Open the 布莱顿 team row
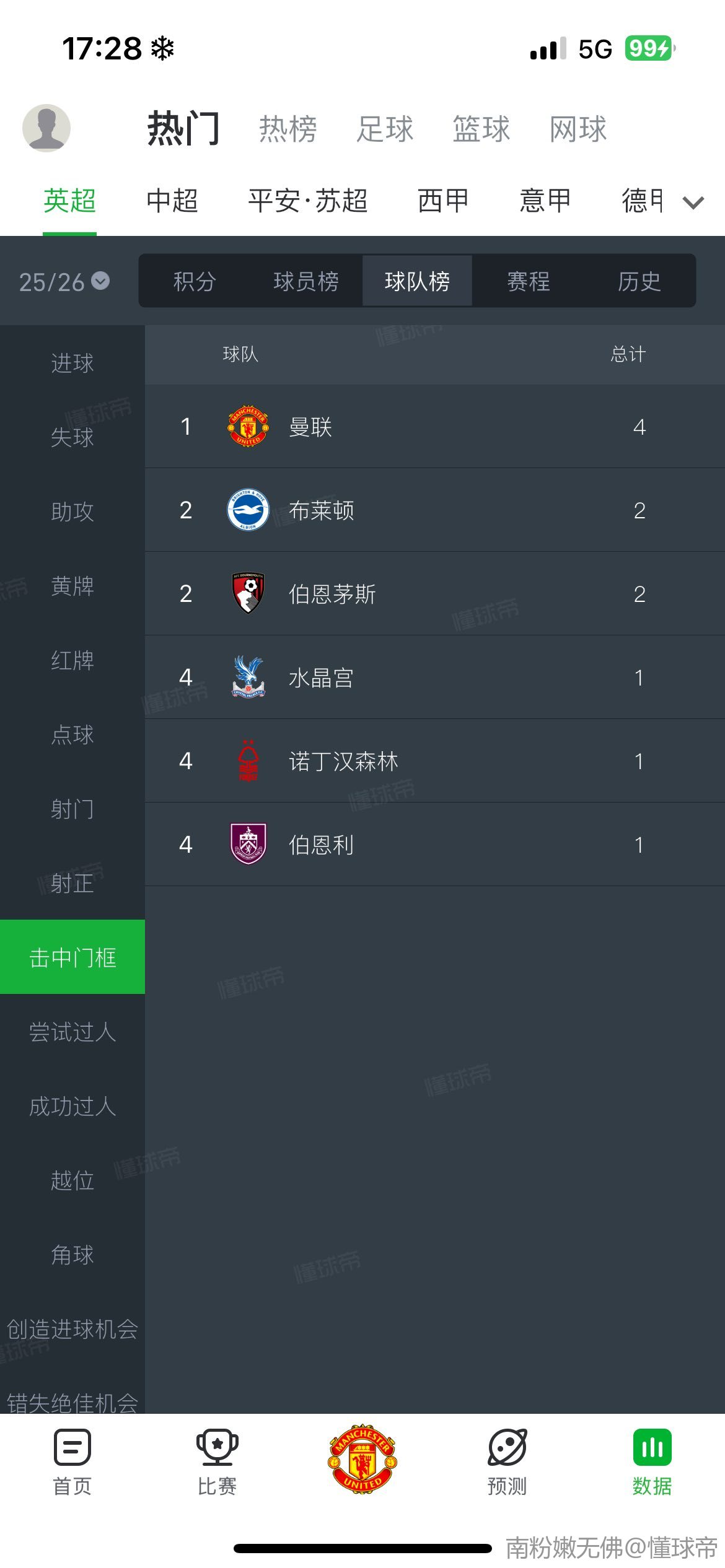Image resolution: width=725 pixels, height=1568 pixels. click(435, 510)
